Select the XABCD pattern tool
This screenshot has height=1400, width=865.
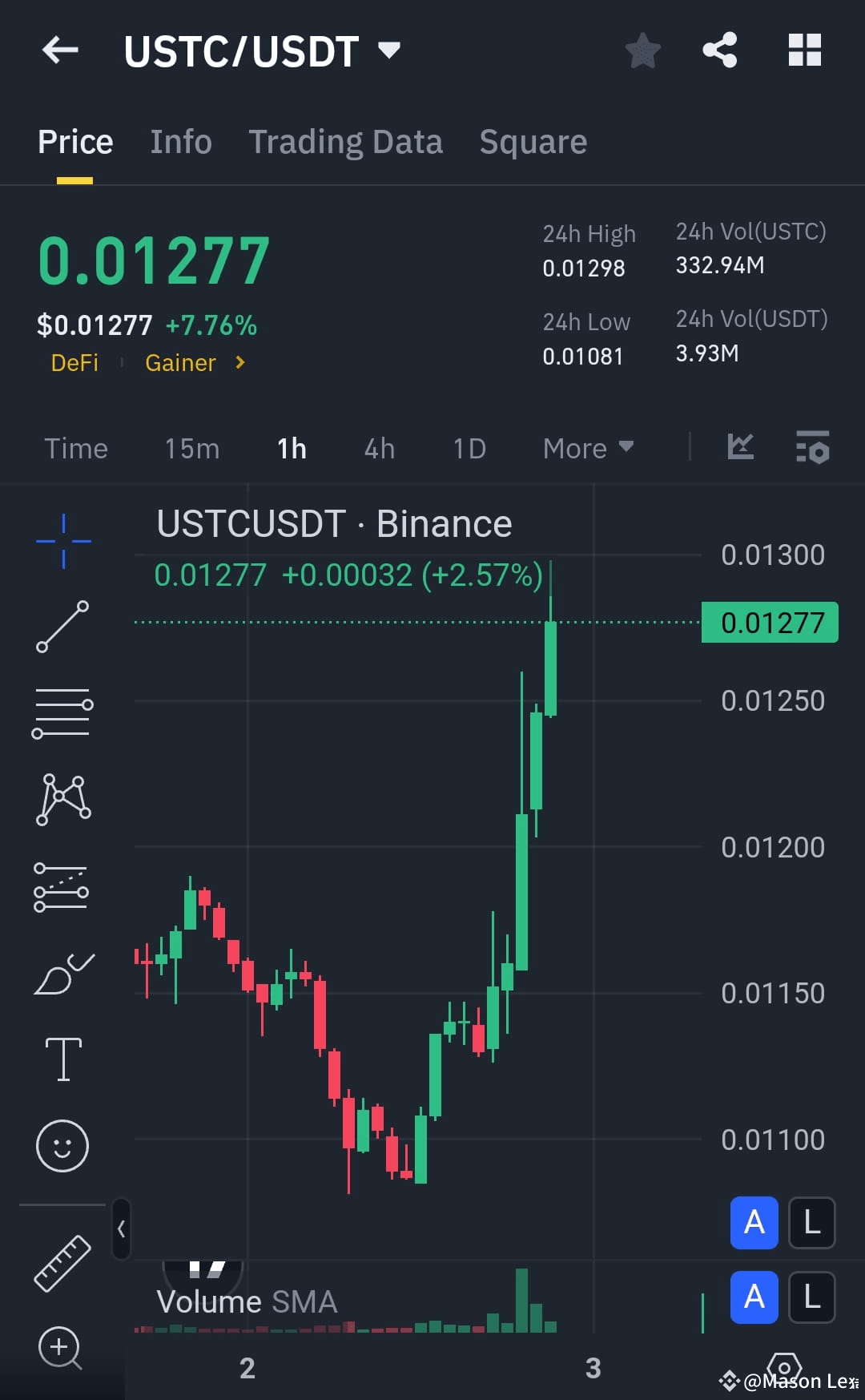[x=62, y=797]
